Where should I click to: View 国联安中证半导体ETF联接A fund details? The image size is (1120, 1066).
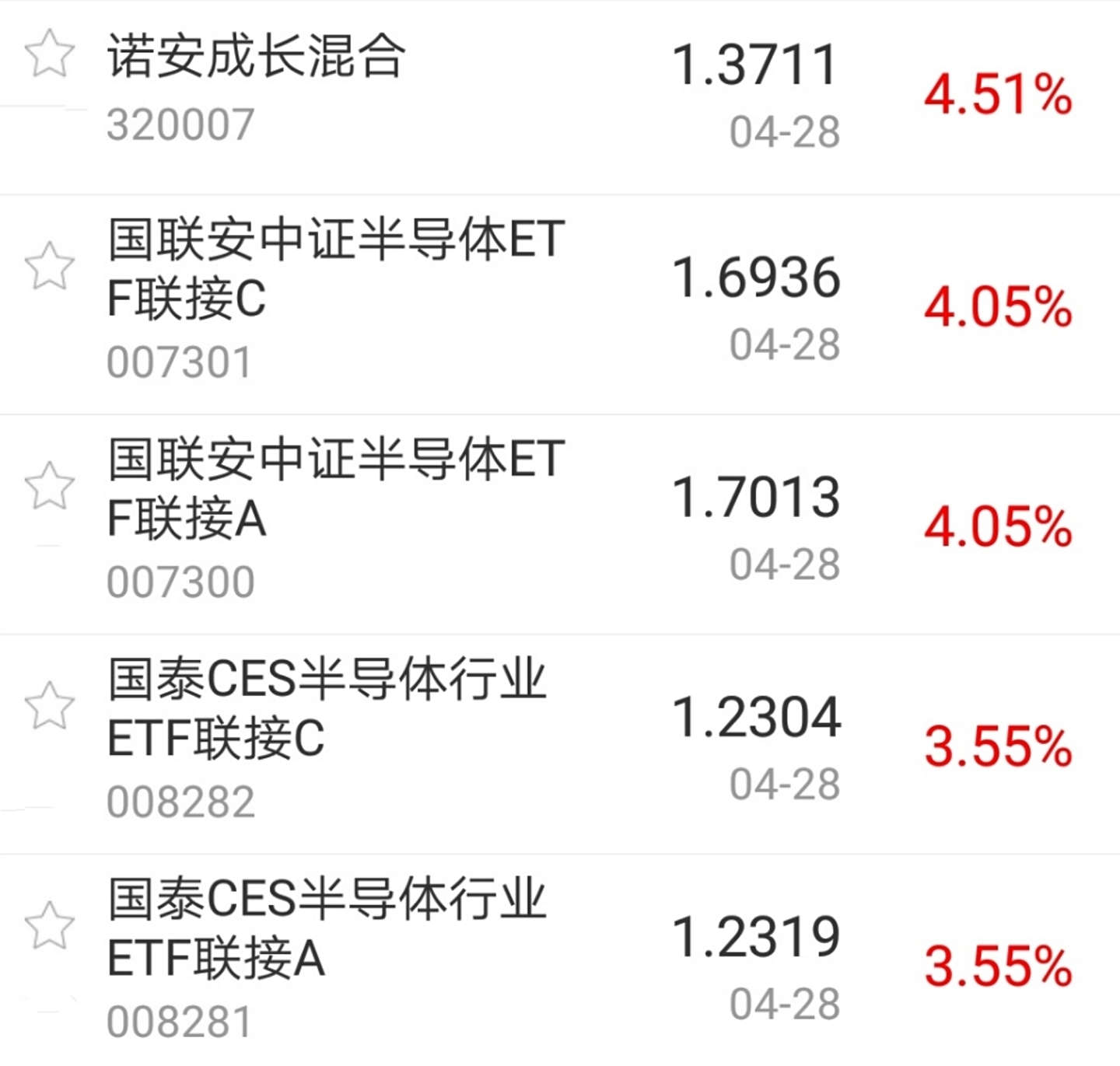click(336, 488)
